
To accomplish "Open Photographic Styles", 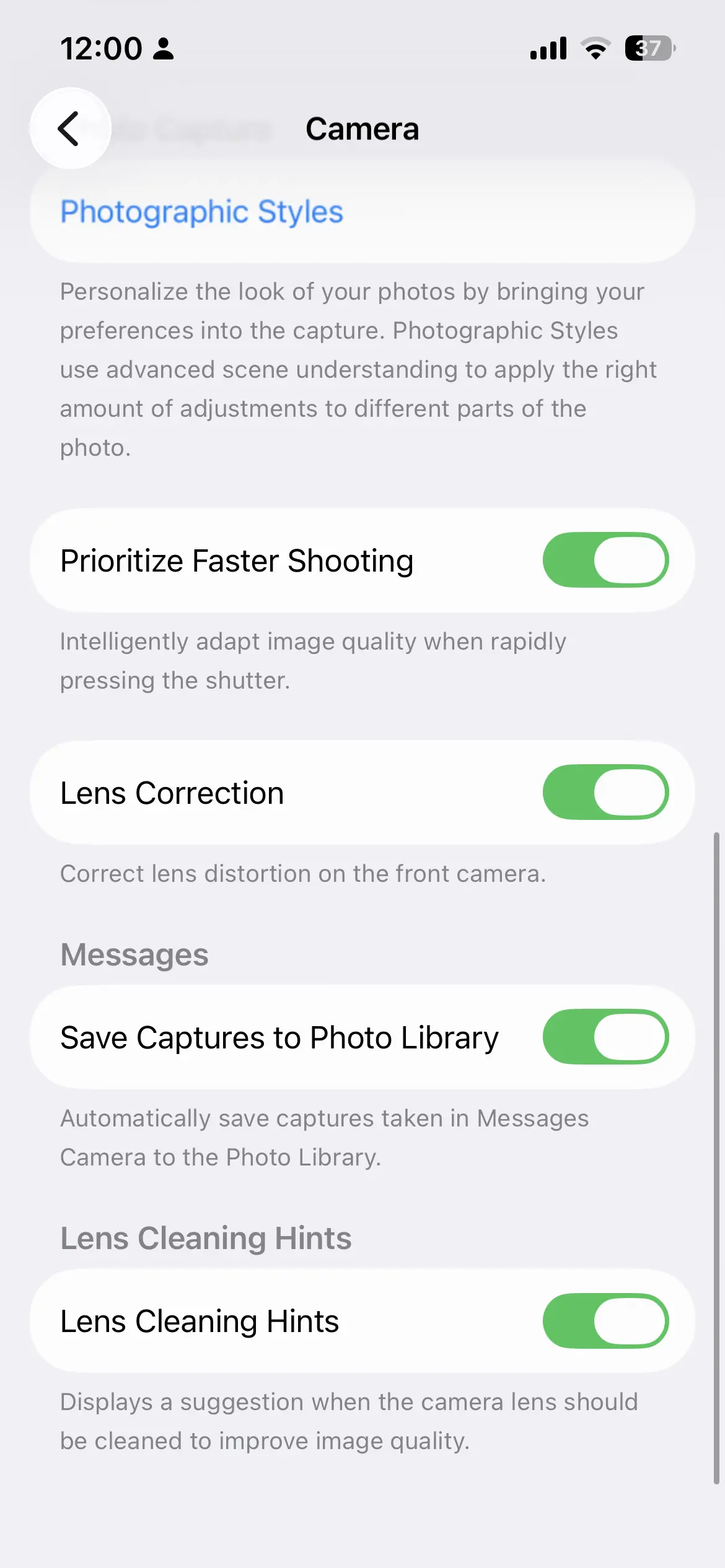I will tap(201, 212).
